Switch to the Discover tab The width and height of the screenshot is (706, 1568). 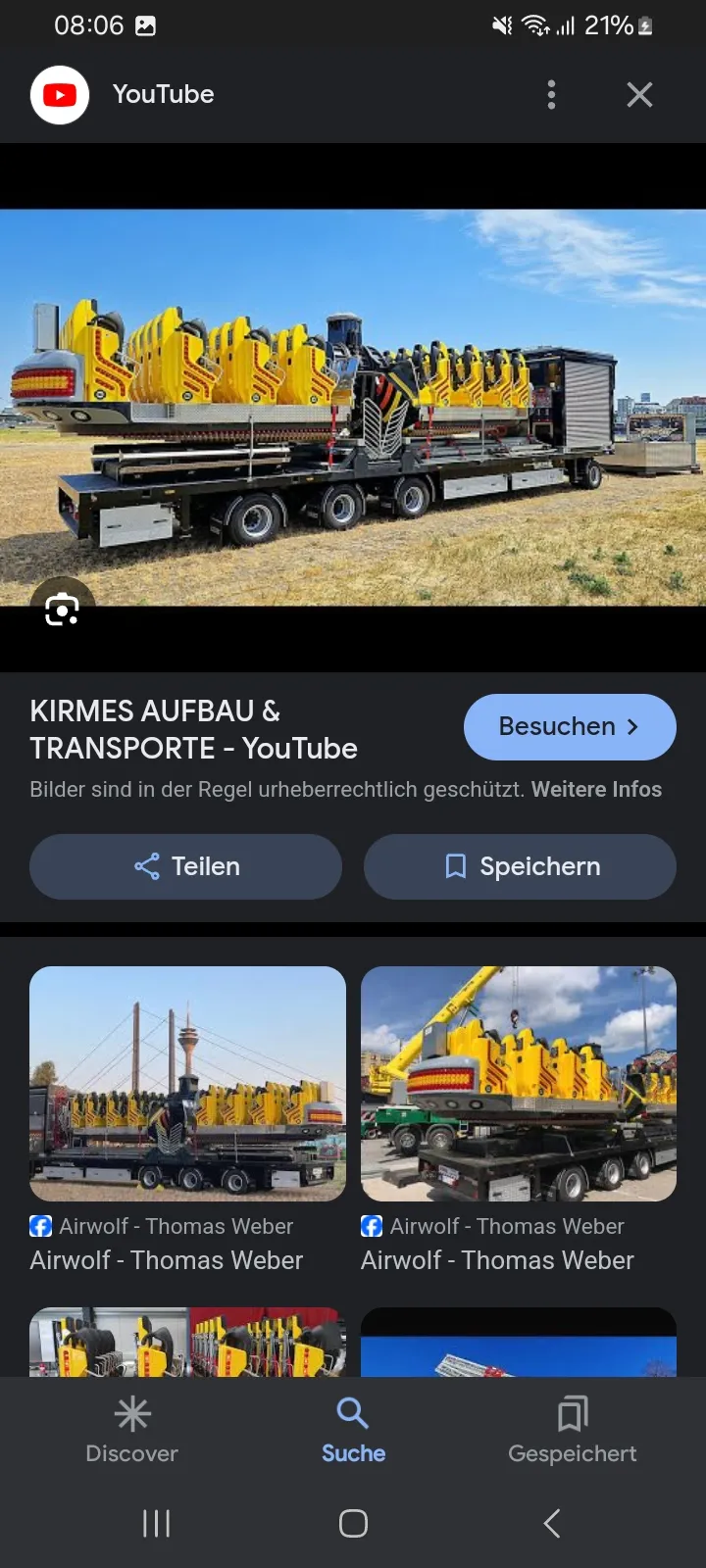(x=132, y=1431)
